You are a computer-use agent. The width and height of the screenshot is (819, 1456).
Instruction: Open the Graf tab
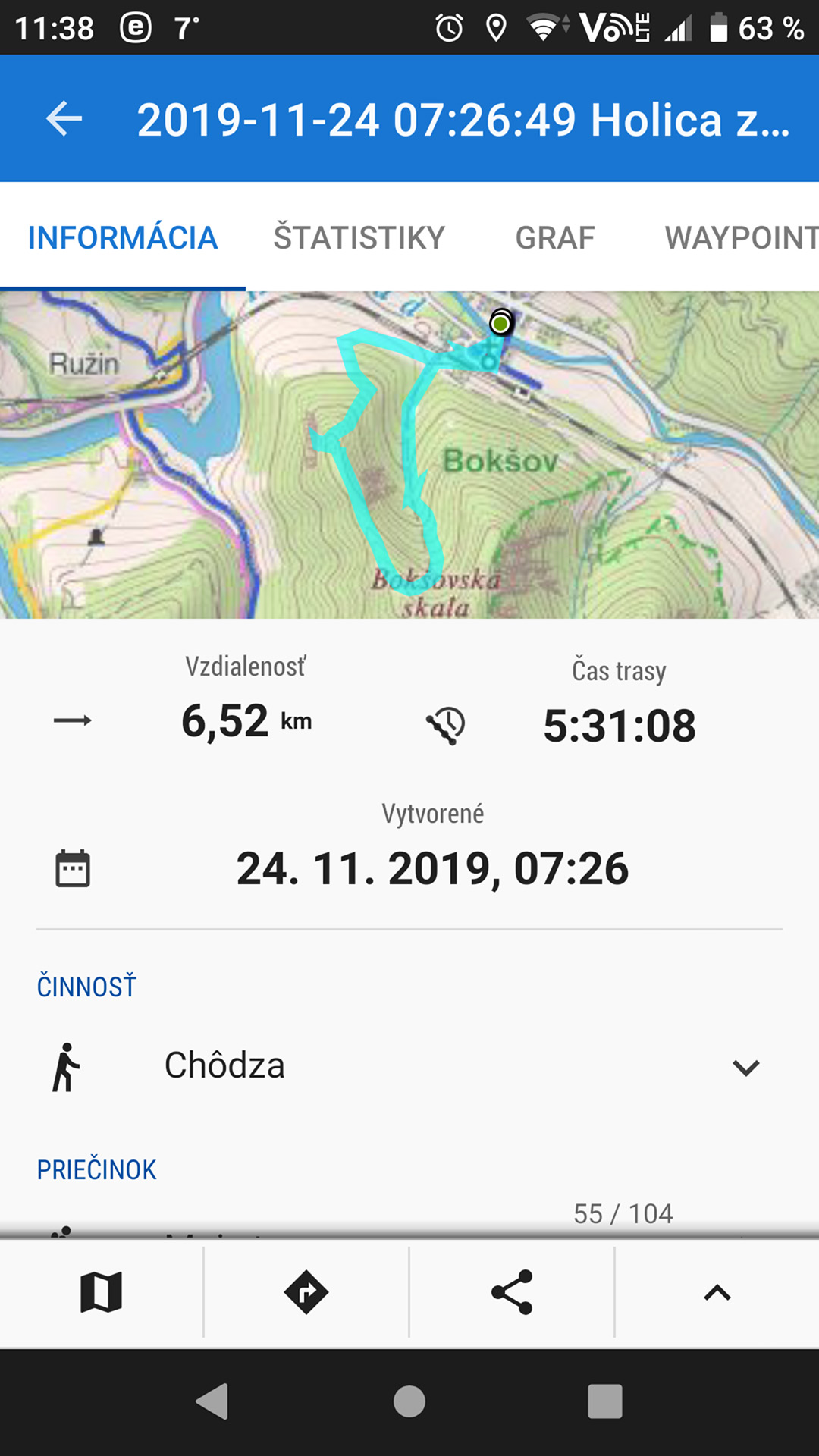coord(554,237)
